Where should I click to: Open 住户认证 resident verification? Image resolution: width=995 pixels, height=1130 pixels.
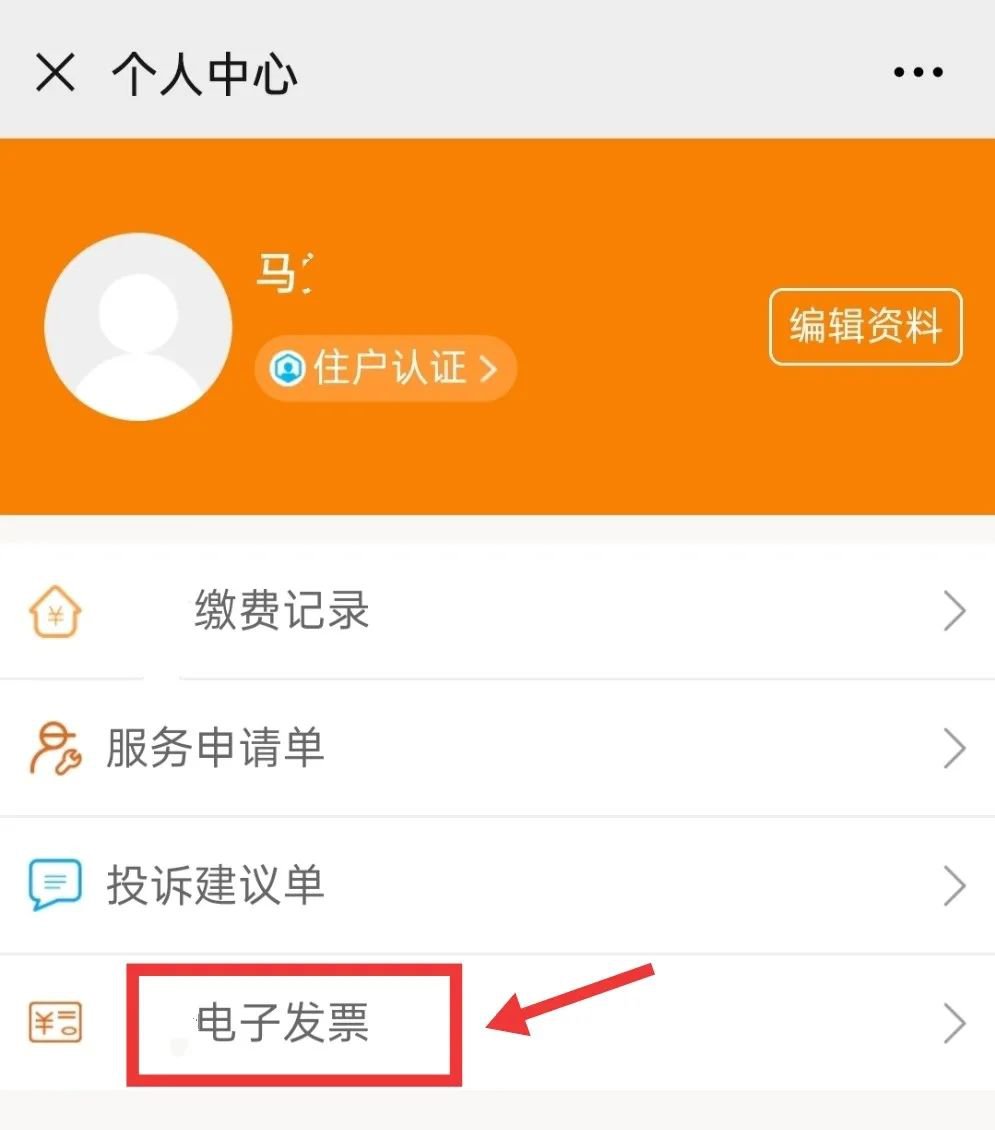pos(385,369)
